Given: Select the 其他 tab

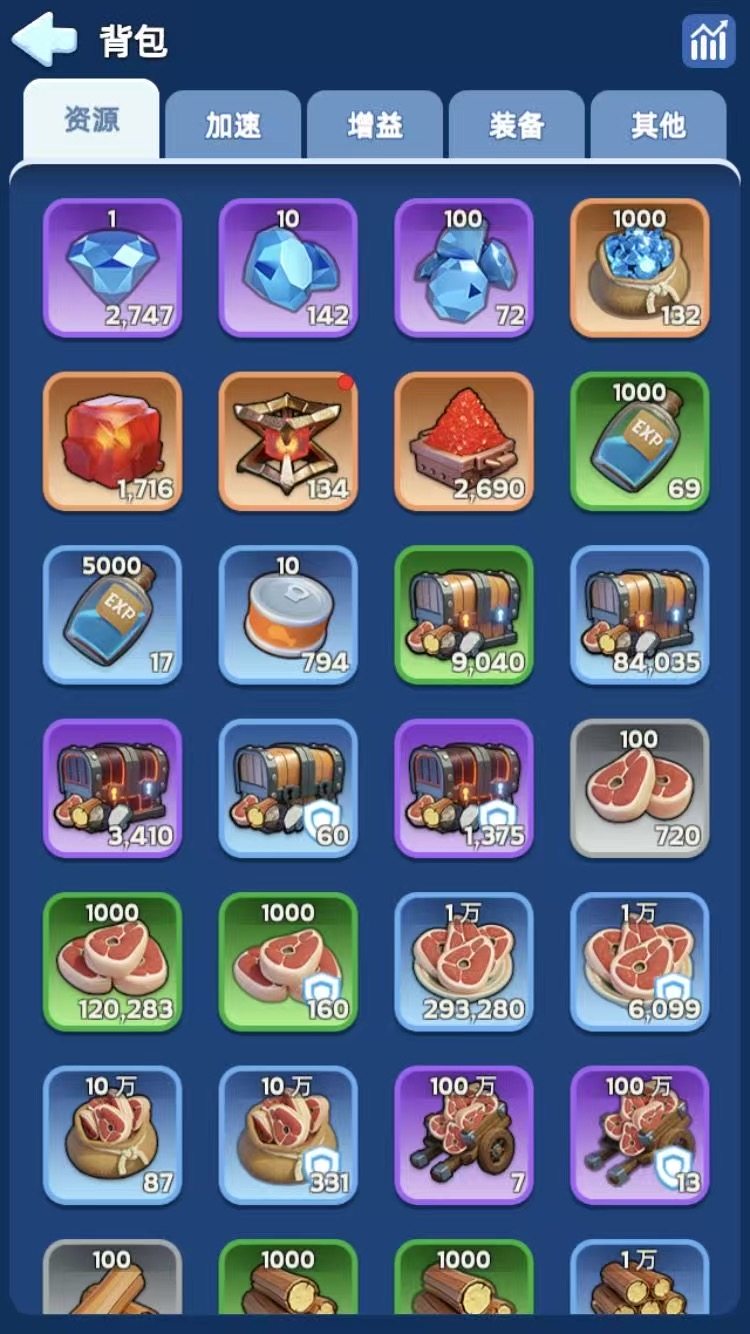Looking at the screenshot, I should coord(658,125).
